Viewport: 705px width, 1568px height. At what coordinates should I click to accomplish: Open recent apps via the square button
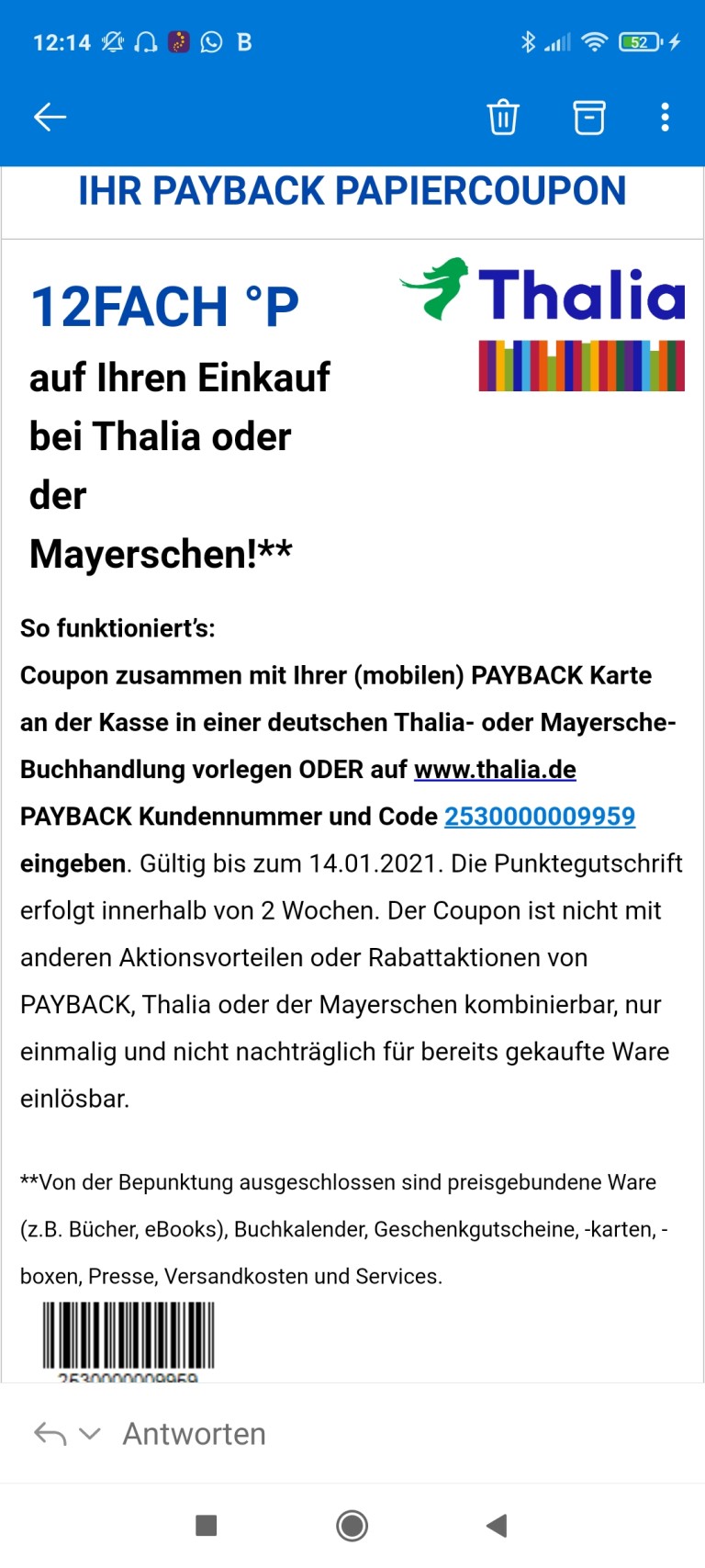click(207, 1526)
